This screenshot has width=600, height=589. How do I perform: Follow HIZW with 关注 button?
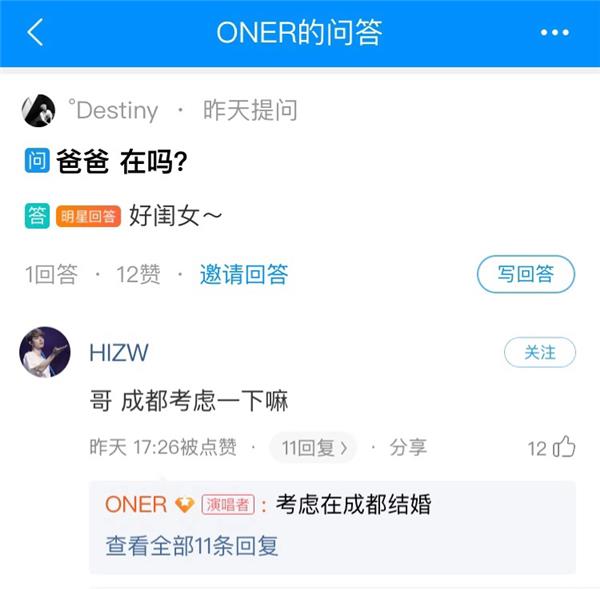click(540, 352)
